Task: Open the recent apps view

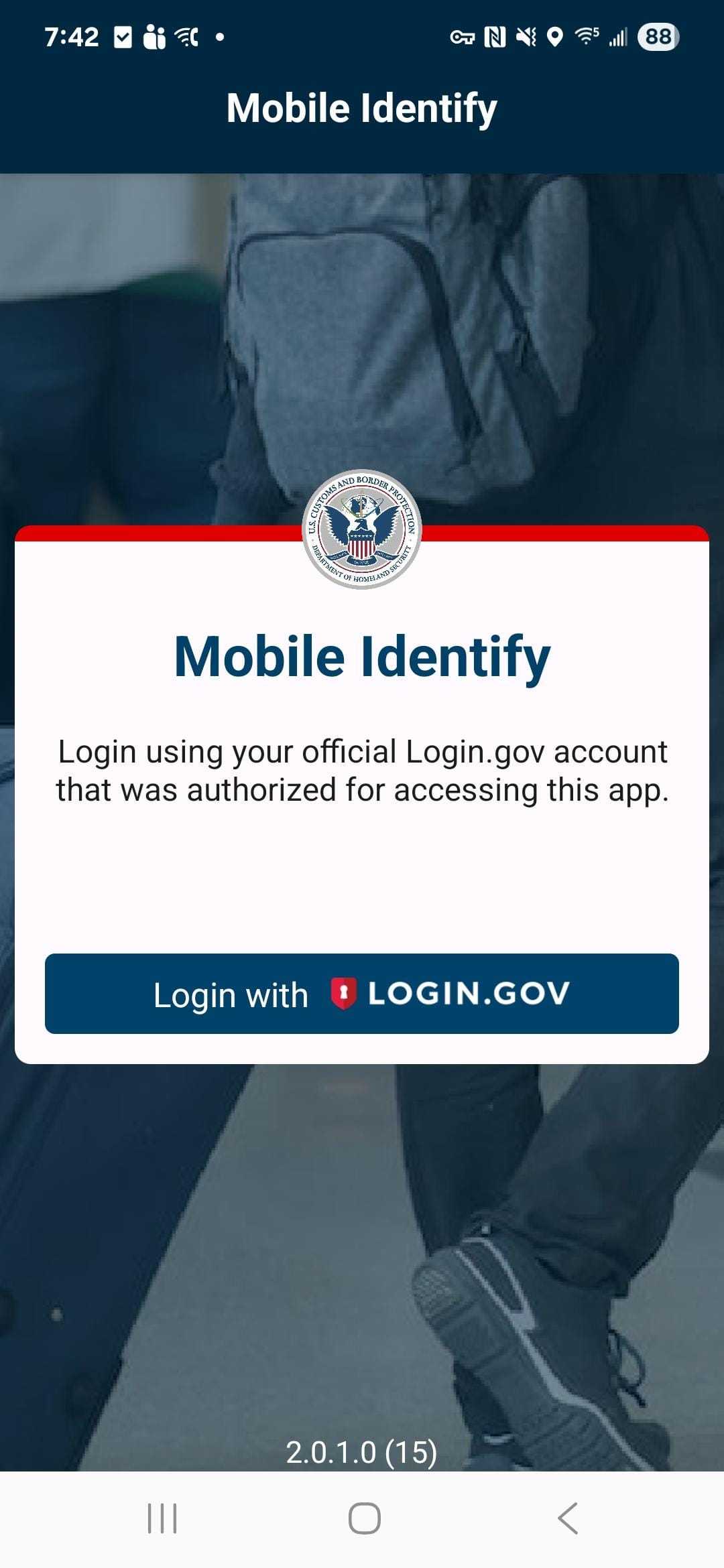Action: [162, 1518]
